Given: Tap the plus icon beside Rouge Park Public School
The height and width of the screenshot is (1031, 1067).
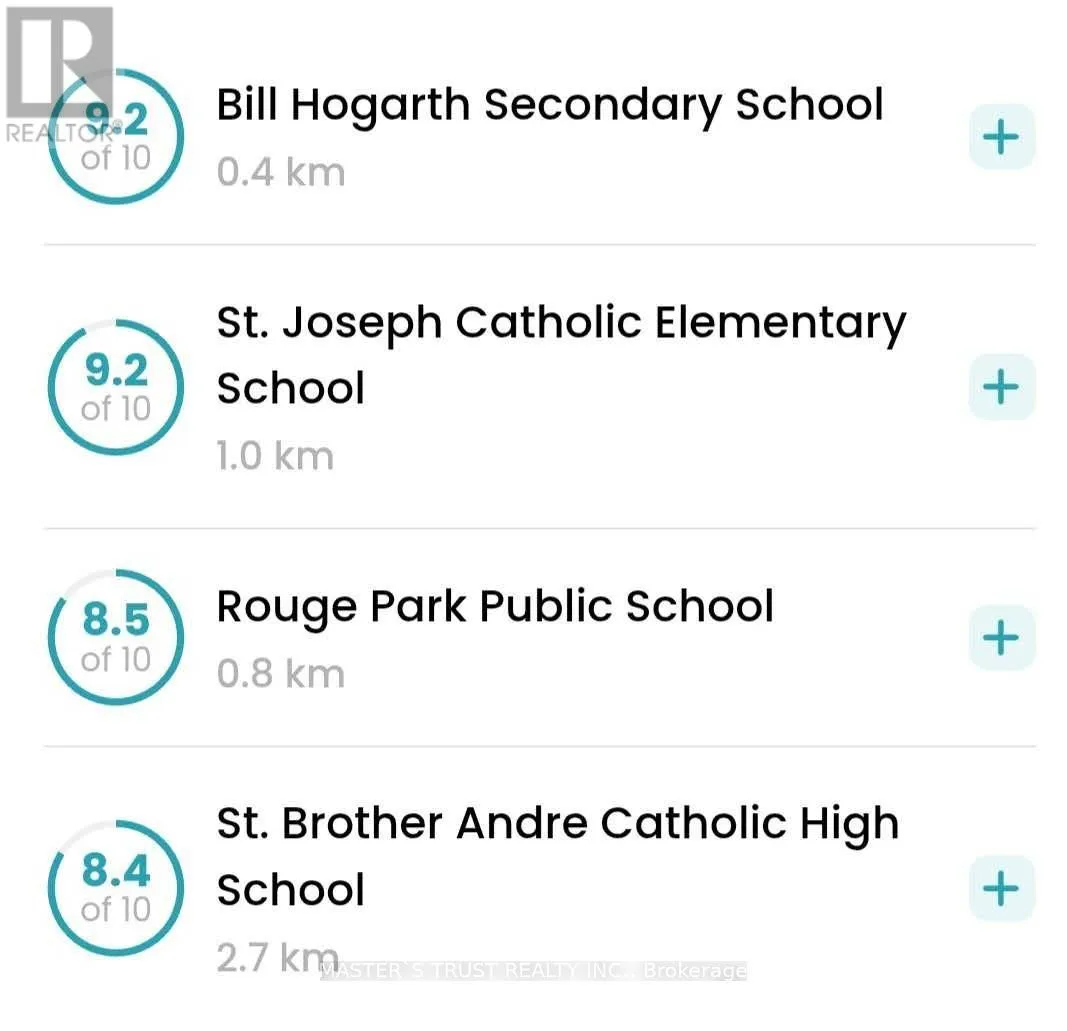Looking at the screenshot, I should click(1002, 638).
